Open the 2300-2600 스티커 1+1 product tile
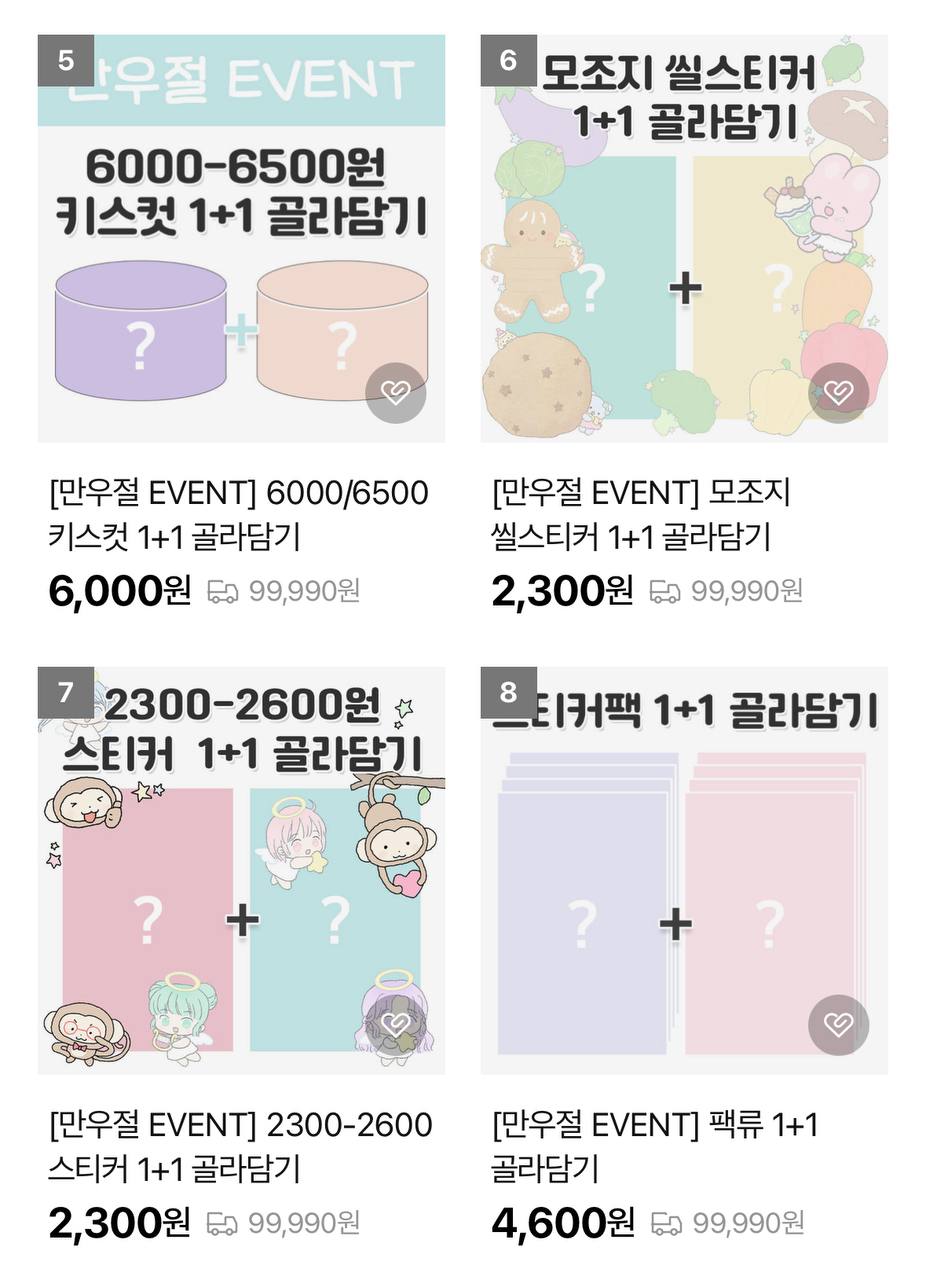The width and height of the screenshot is (926, 1280). 241,870
